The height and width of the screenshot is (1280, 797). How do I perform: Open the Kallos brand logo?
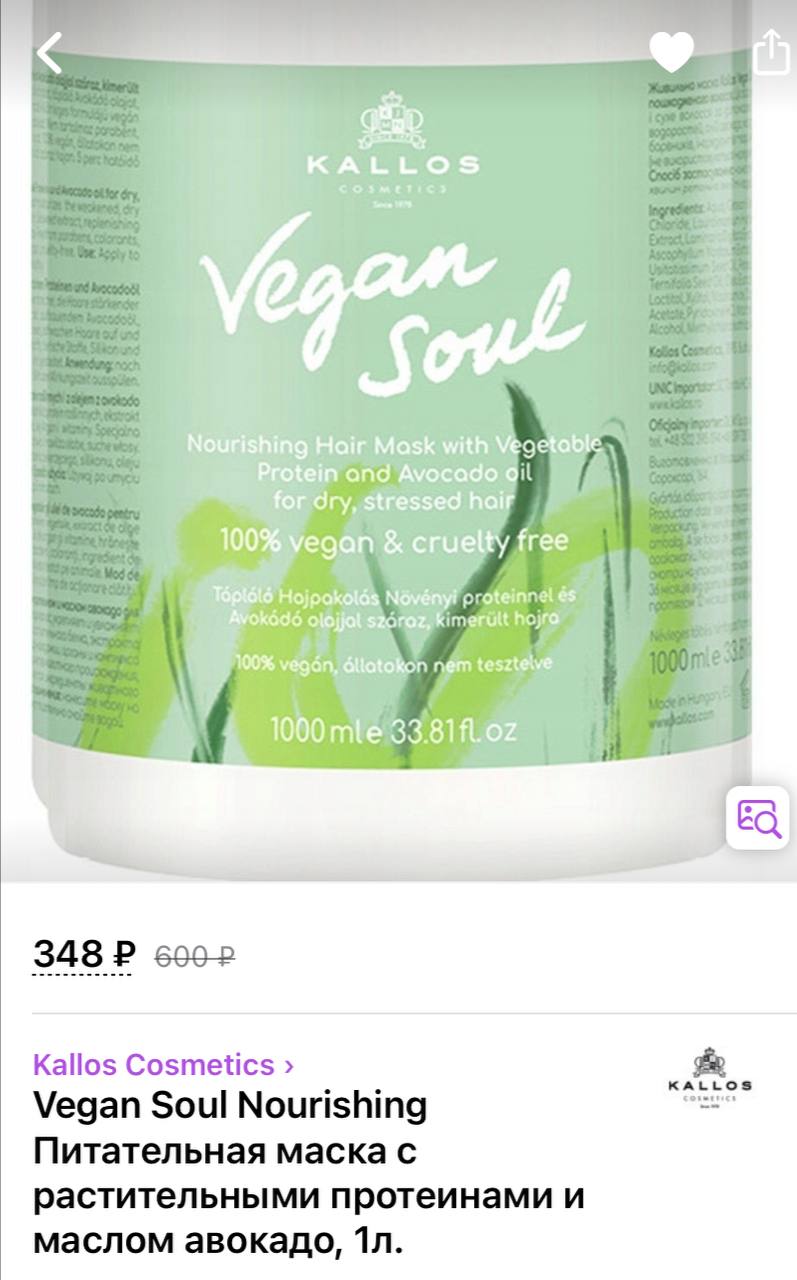coord(709,1076)
